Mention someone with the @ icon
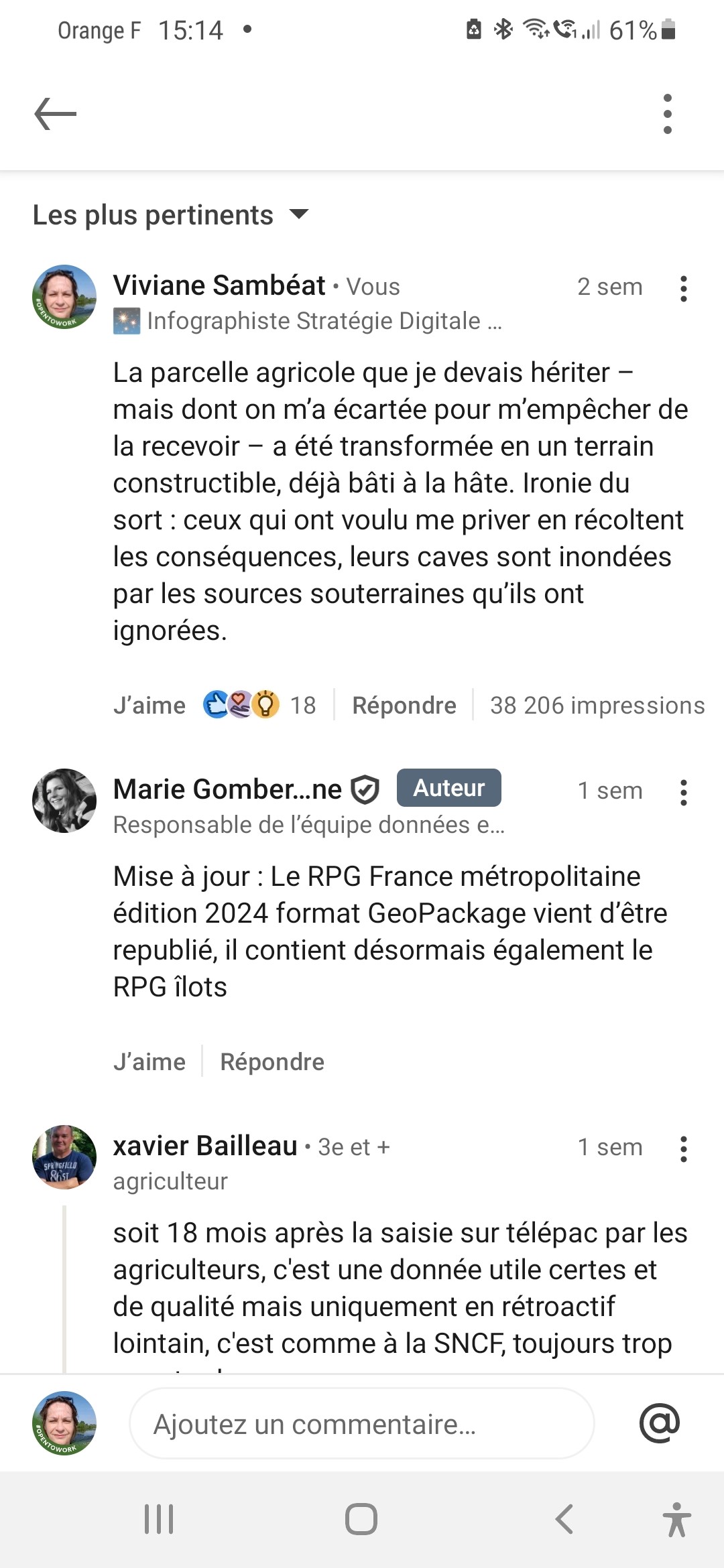Viewport: 724px width, 1568px height. [x=659, y=1423]
